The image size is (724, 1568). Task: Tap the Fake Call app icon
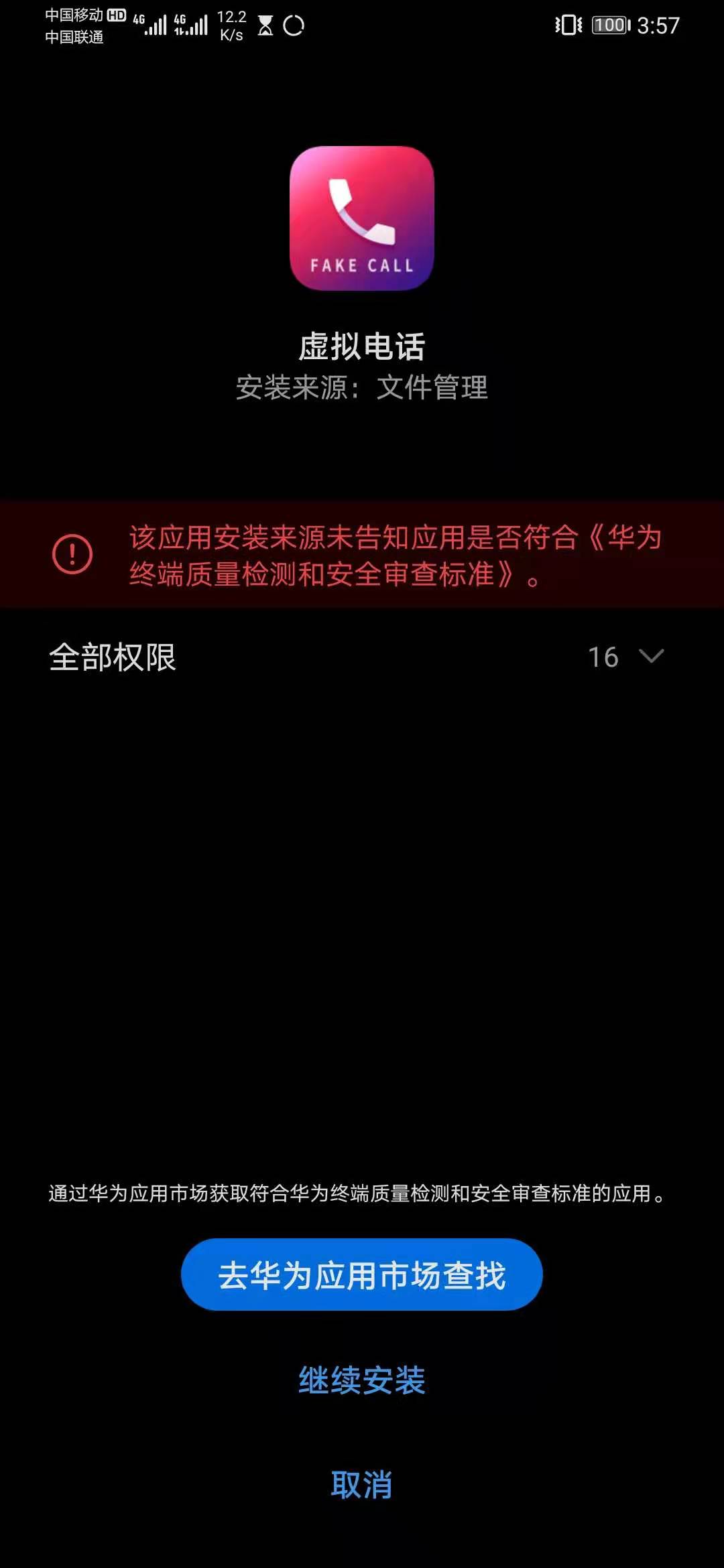[361, 218]
